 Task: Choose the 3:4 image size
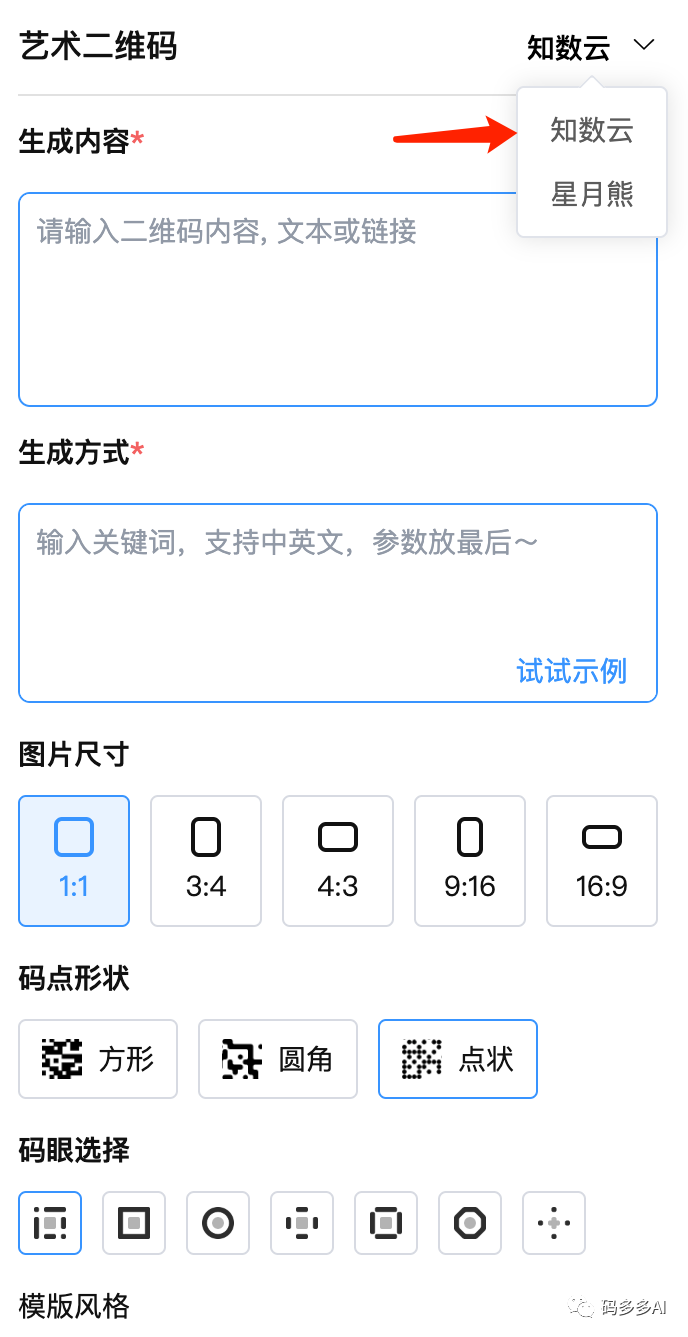click(206, 860)
